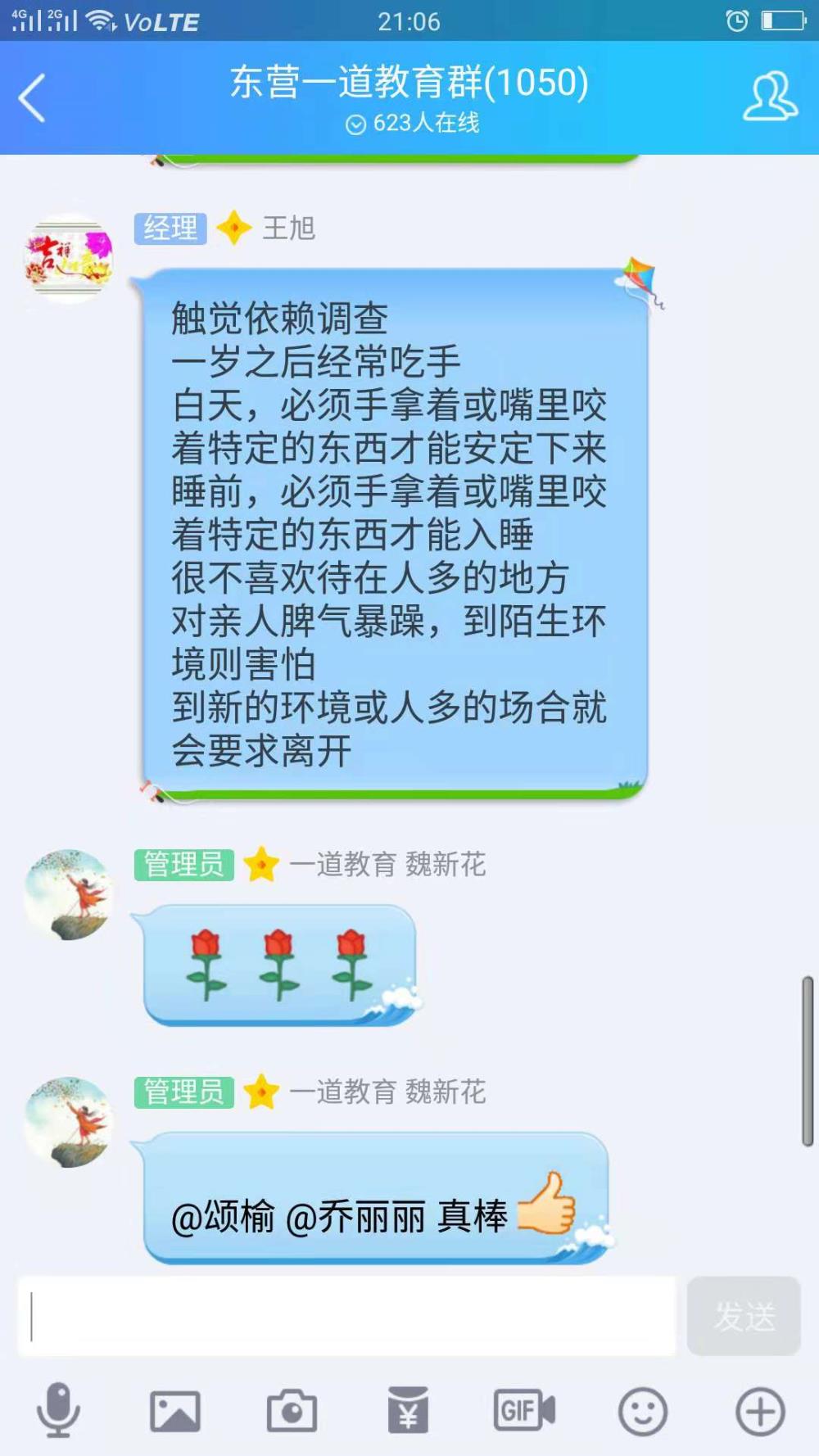Screen dimensions: 819x1456
Task: Open the emoji picker
Action: (642, 1411)
